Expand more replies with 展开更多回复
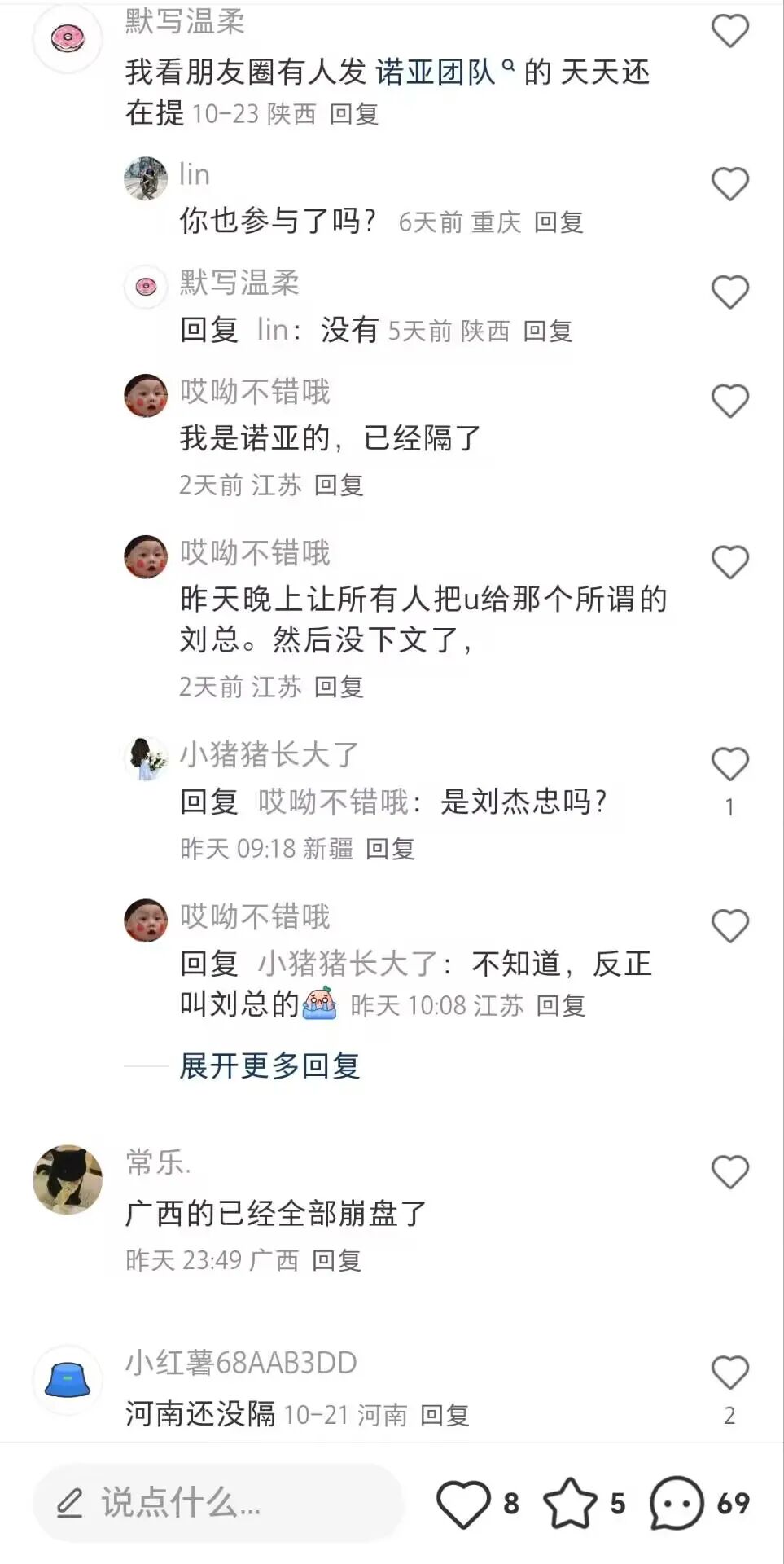 269,1065
